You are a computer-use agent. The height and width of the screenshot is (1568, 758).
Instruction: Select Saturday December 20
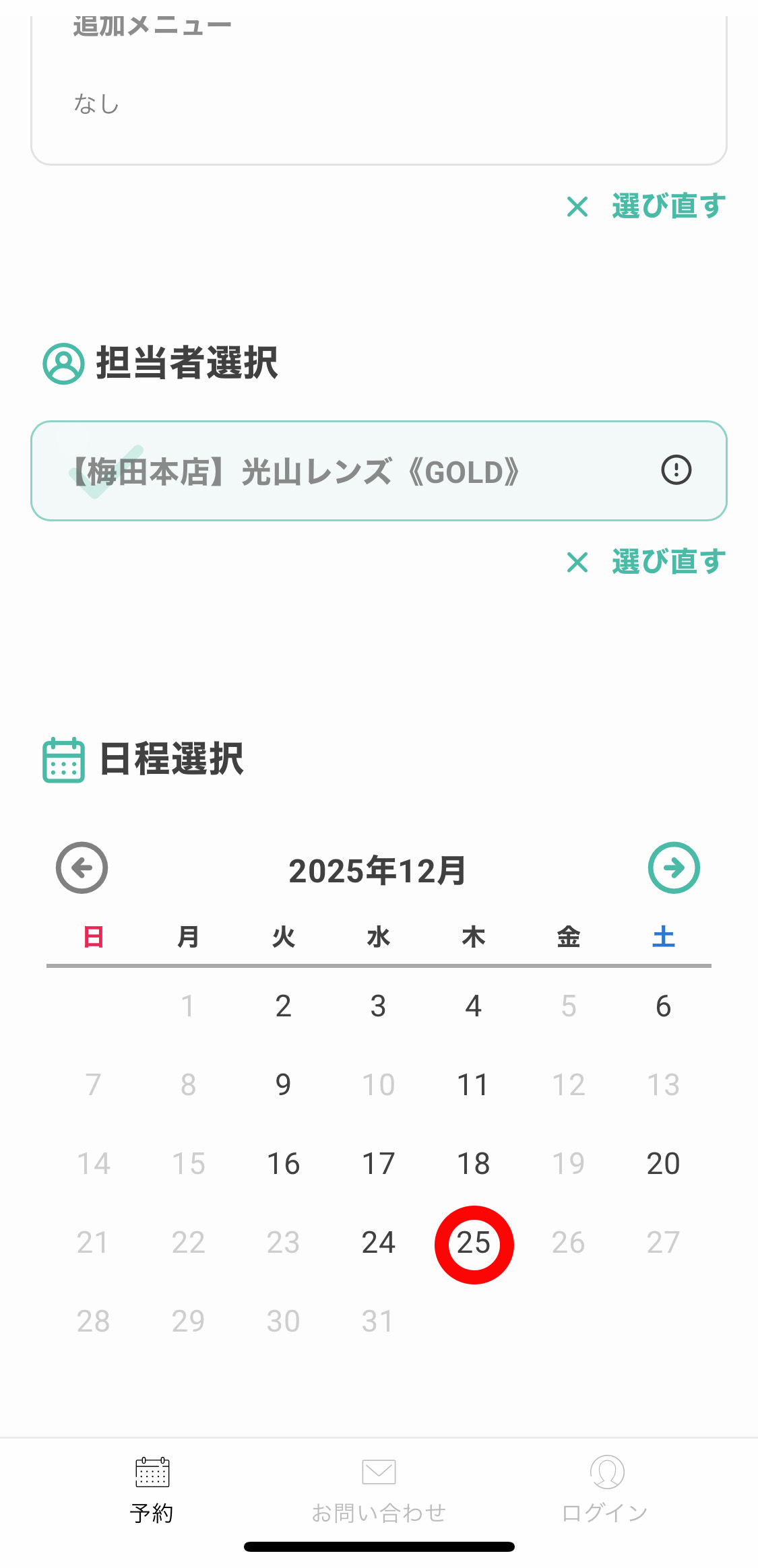coord(663,1164)
